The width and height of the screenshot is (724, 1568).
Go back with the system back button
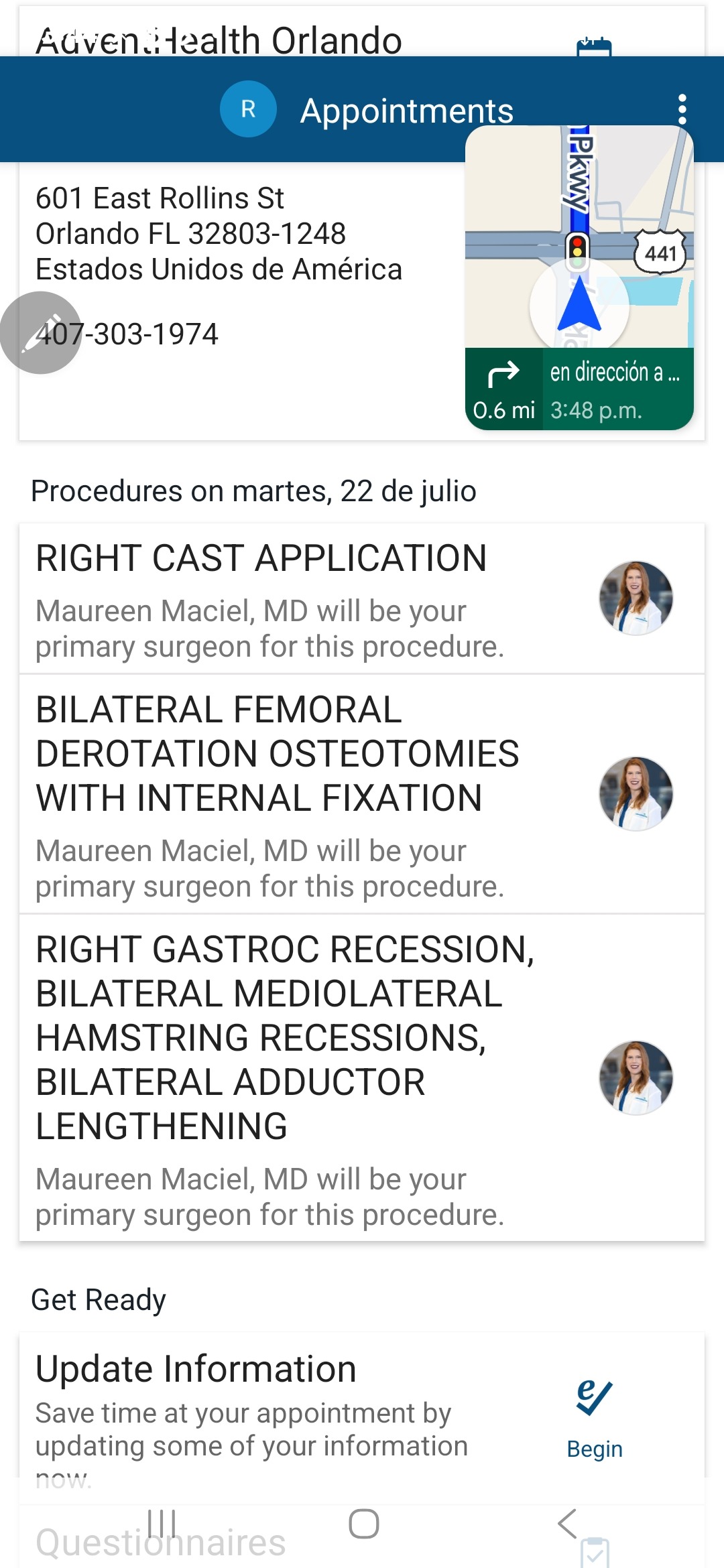(x=567, y=1524)
